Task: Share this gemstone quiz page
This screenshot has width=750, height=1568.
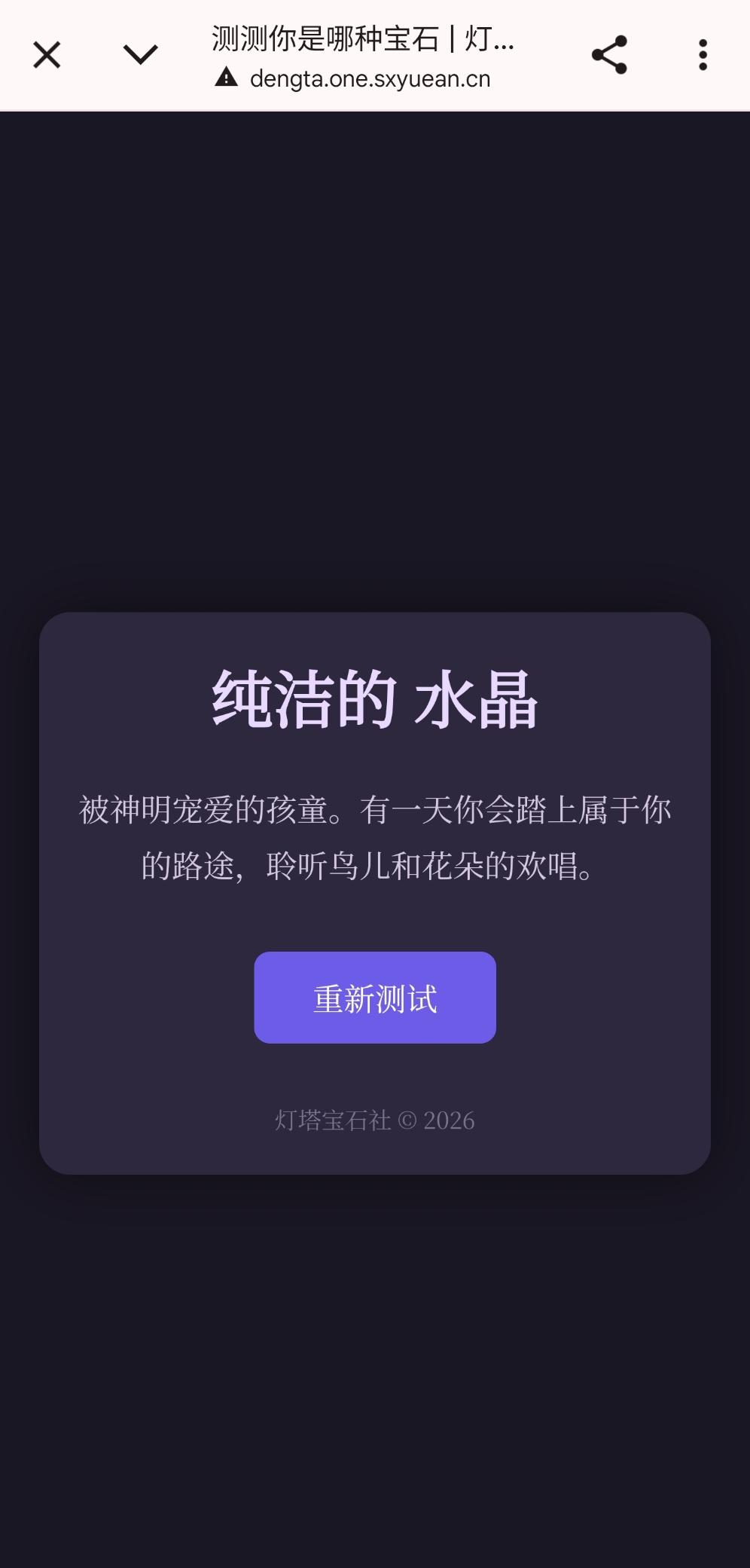Action: 609,55
